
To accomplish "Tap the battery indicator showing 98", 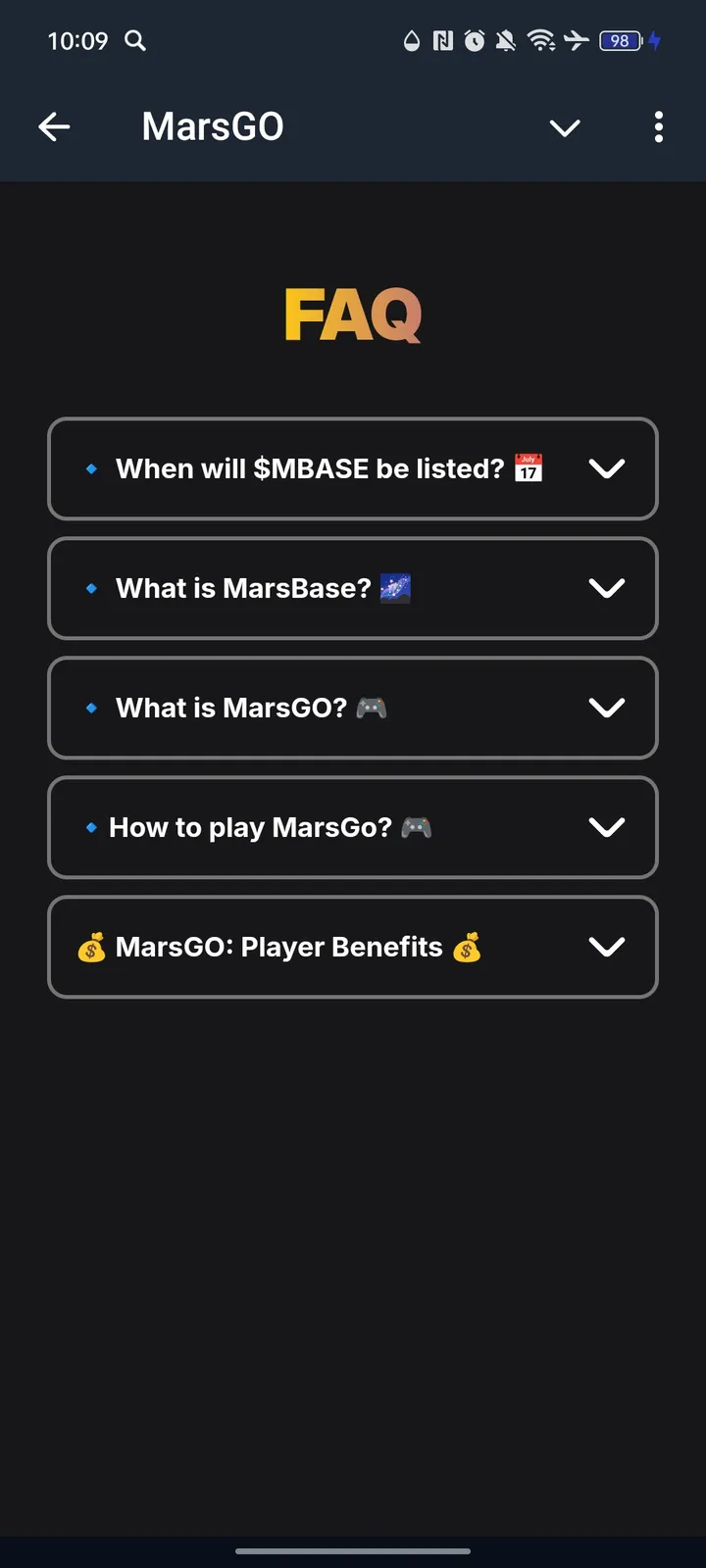I will [619, 40].
